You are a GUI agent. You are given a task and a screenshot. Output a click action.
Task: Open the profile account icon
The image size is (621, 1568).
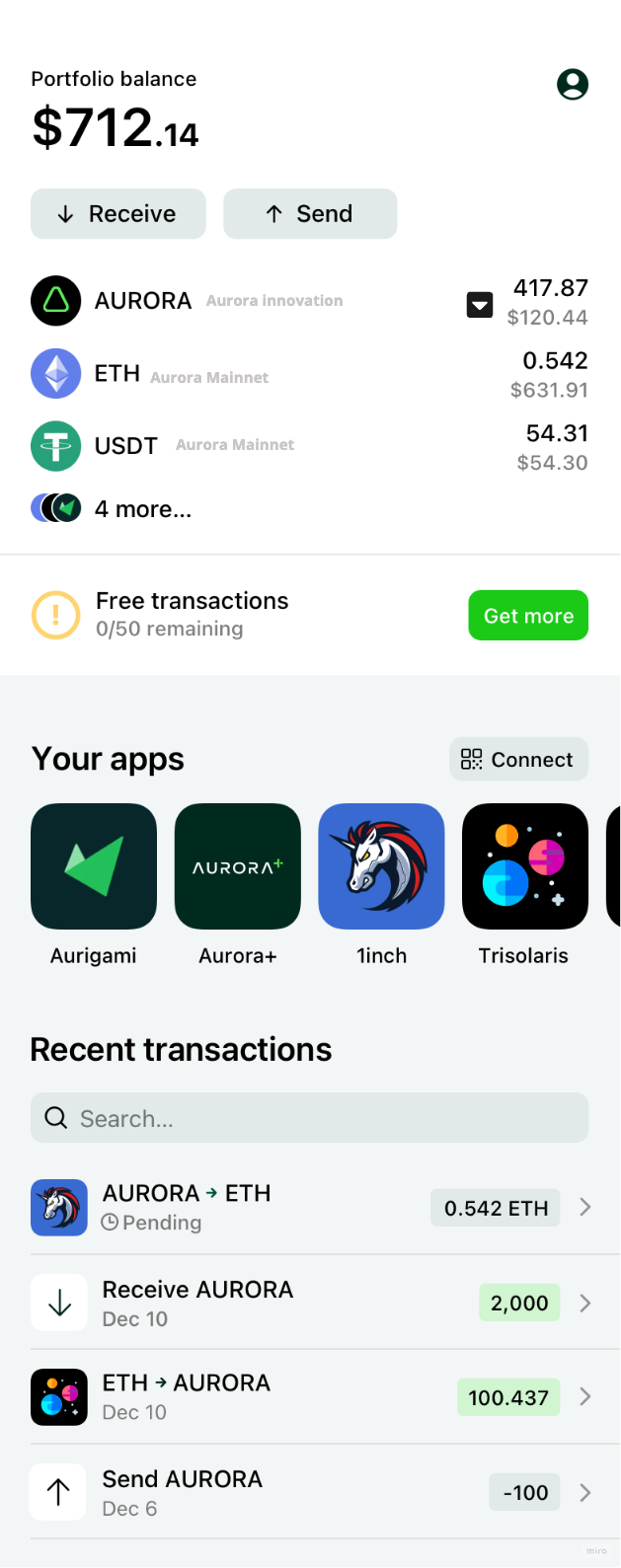click(x=573, y=85)
